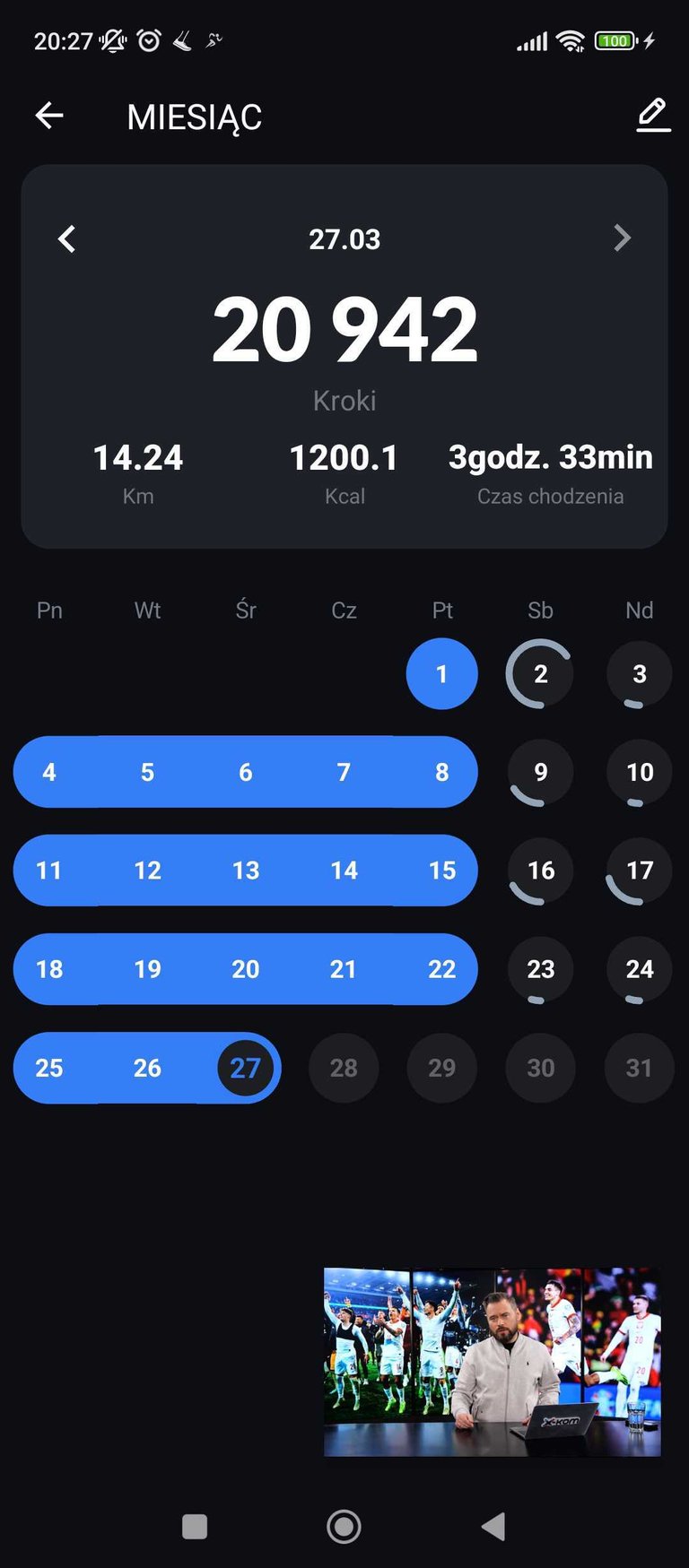Open the edit pencil icon
The height and width of the screenshot is (1568, 689).
653,116
